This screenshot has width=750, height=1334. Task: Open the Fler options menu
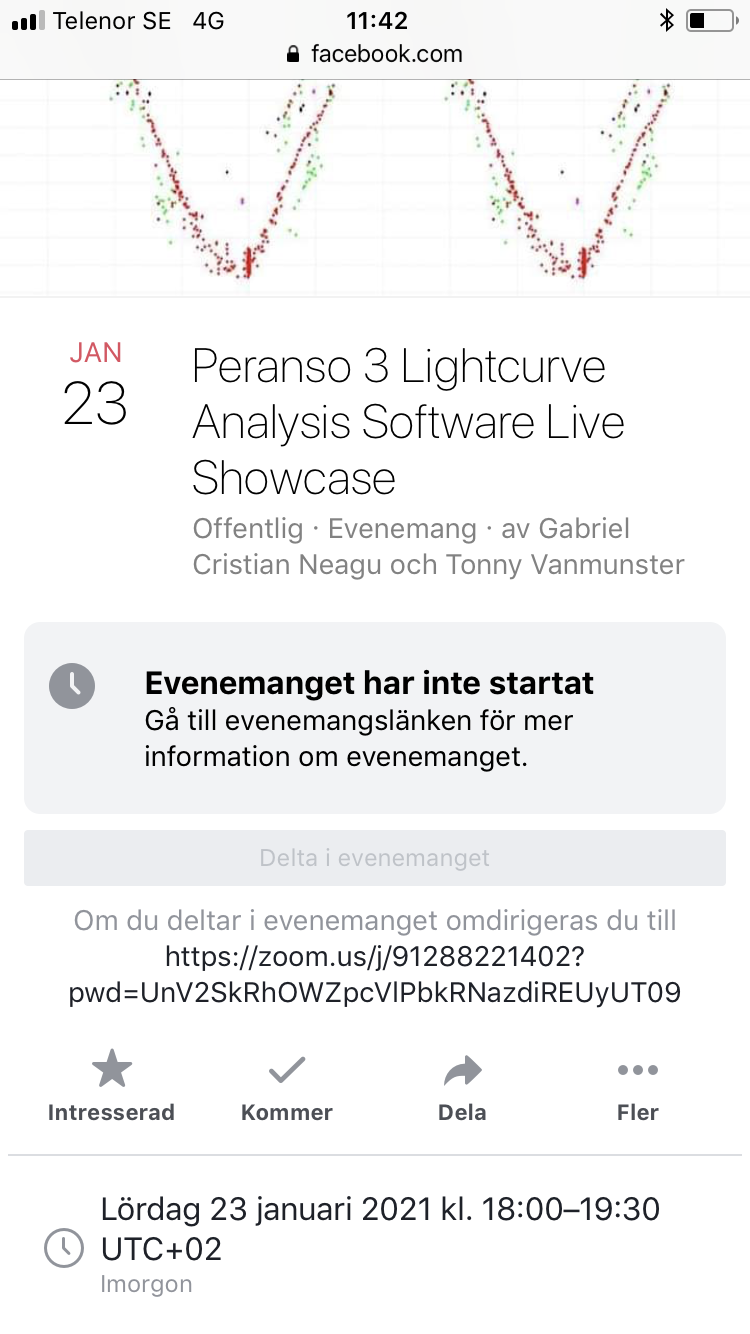point(637,1086)
